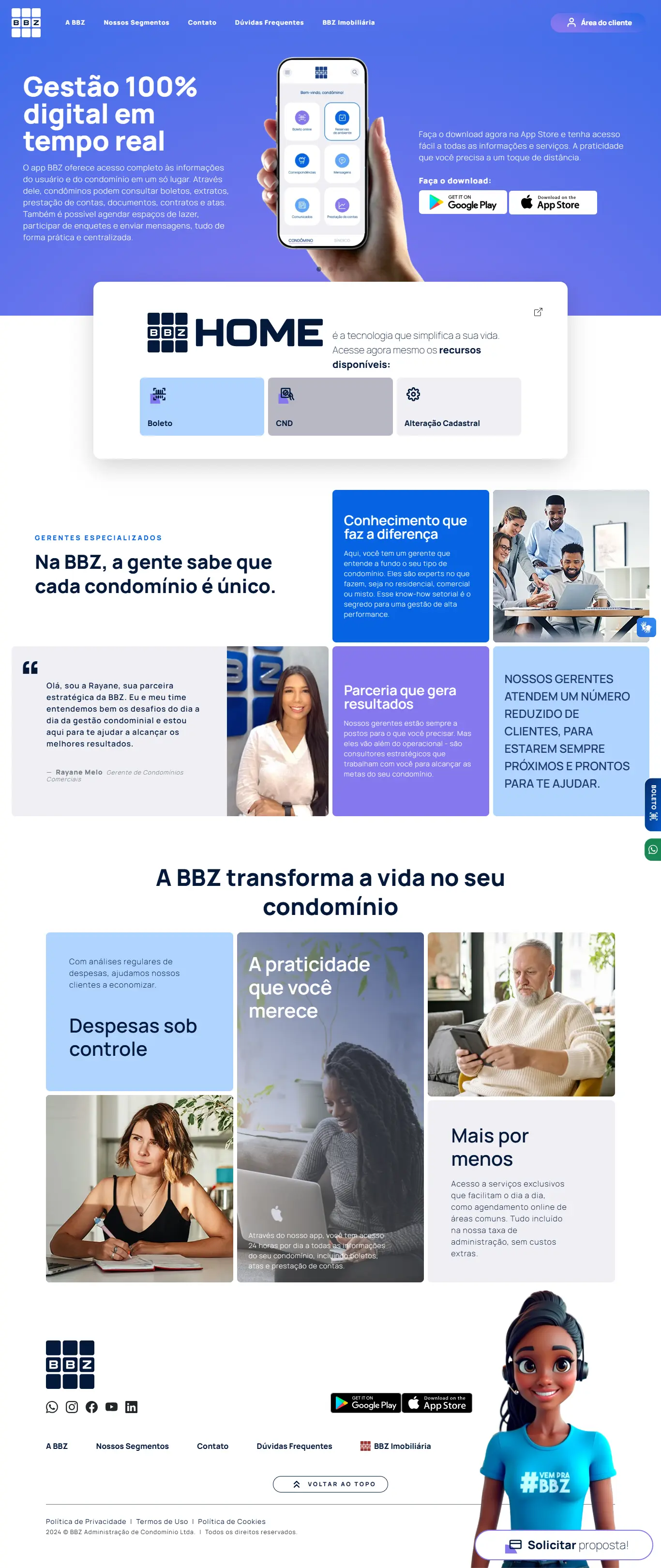Open BBZ's LinkedIn page in the footer
Screen dimensions: 661x1568
pyautogui.click(x=132, y=1407)
